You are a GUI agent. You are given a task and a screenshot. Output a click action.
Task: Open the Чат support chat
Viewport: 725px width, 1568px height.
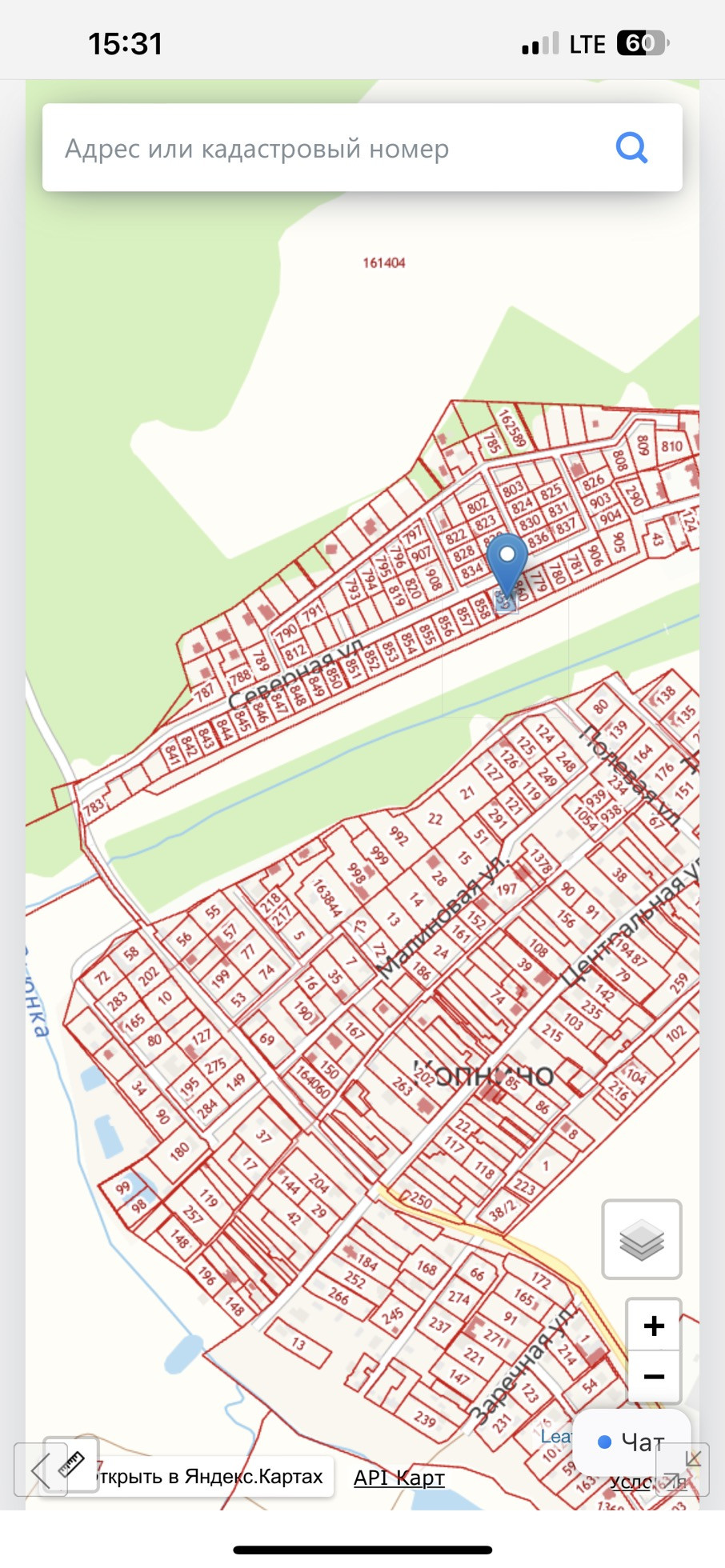click(632, 1442)
